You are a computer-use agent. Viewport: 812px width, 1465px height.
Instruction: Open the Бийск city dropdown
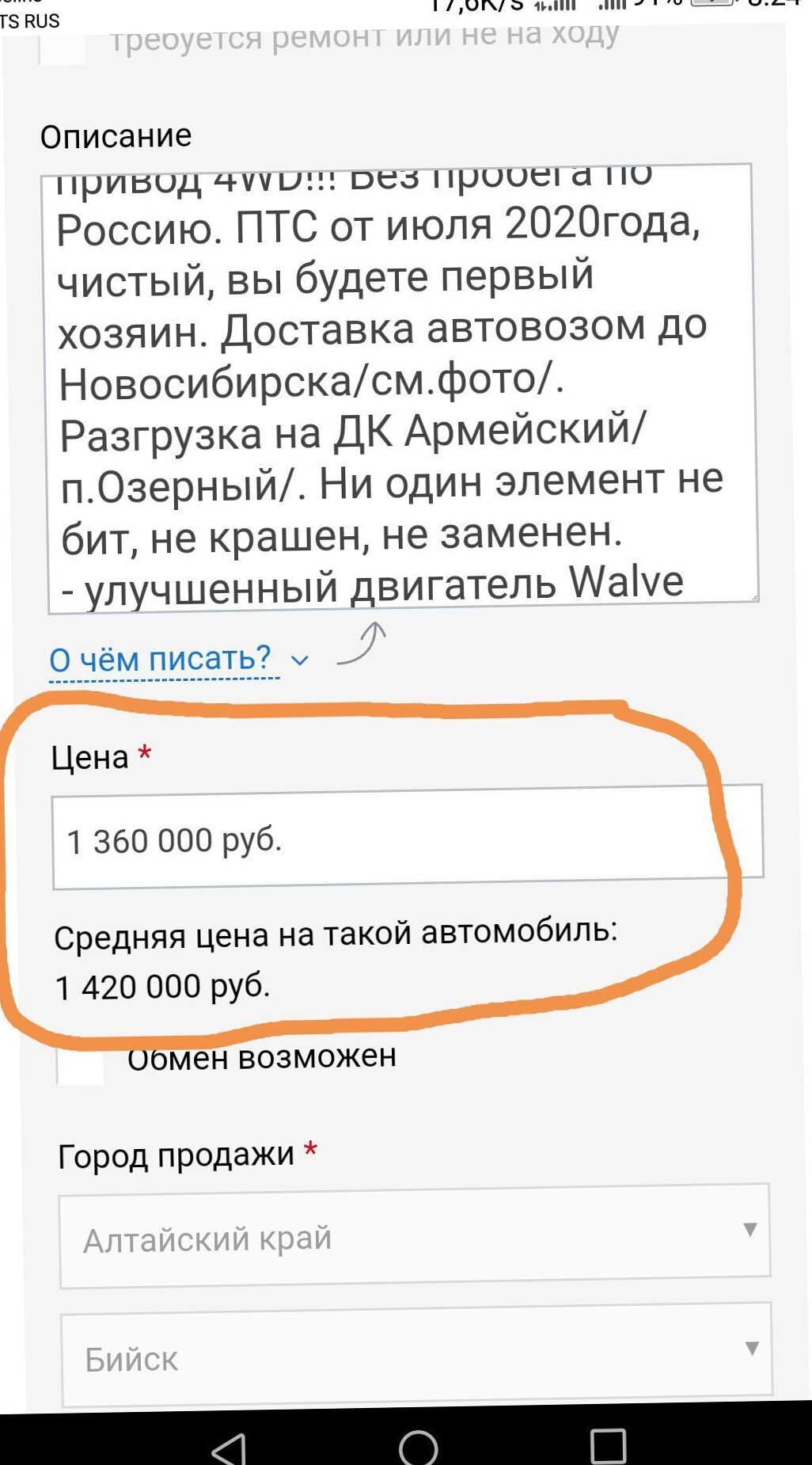tap(416, 1354)
